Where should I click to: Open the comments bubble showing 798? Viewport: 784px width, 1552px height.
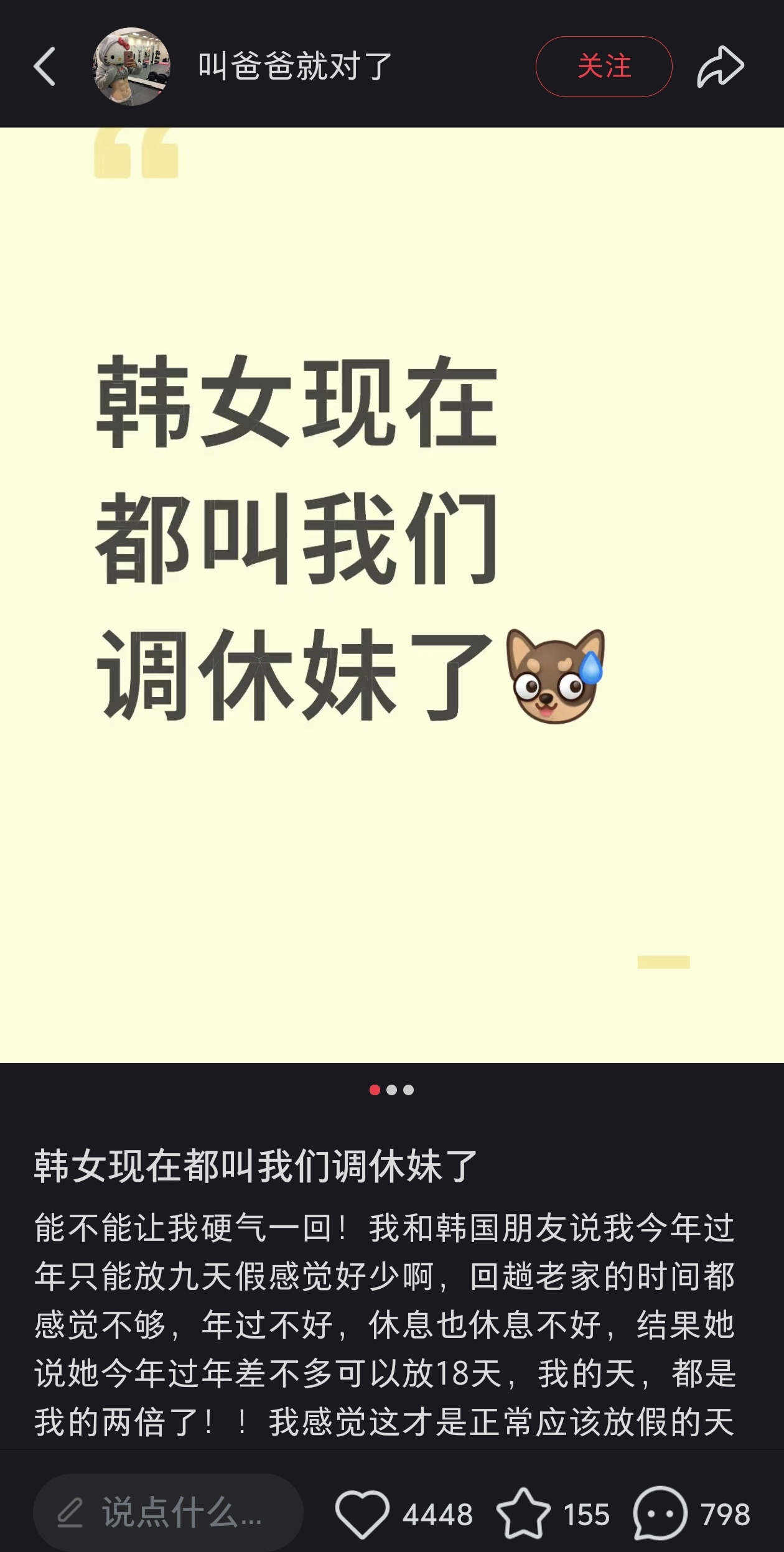coord(660,1513)
